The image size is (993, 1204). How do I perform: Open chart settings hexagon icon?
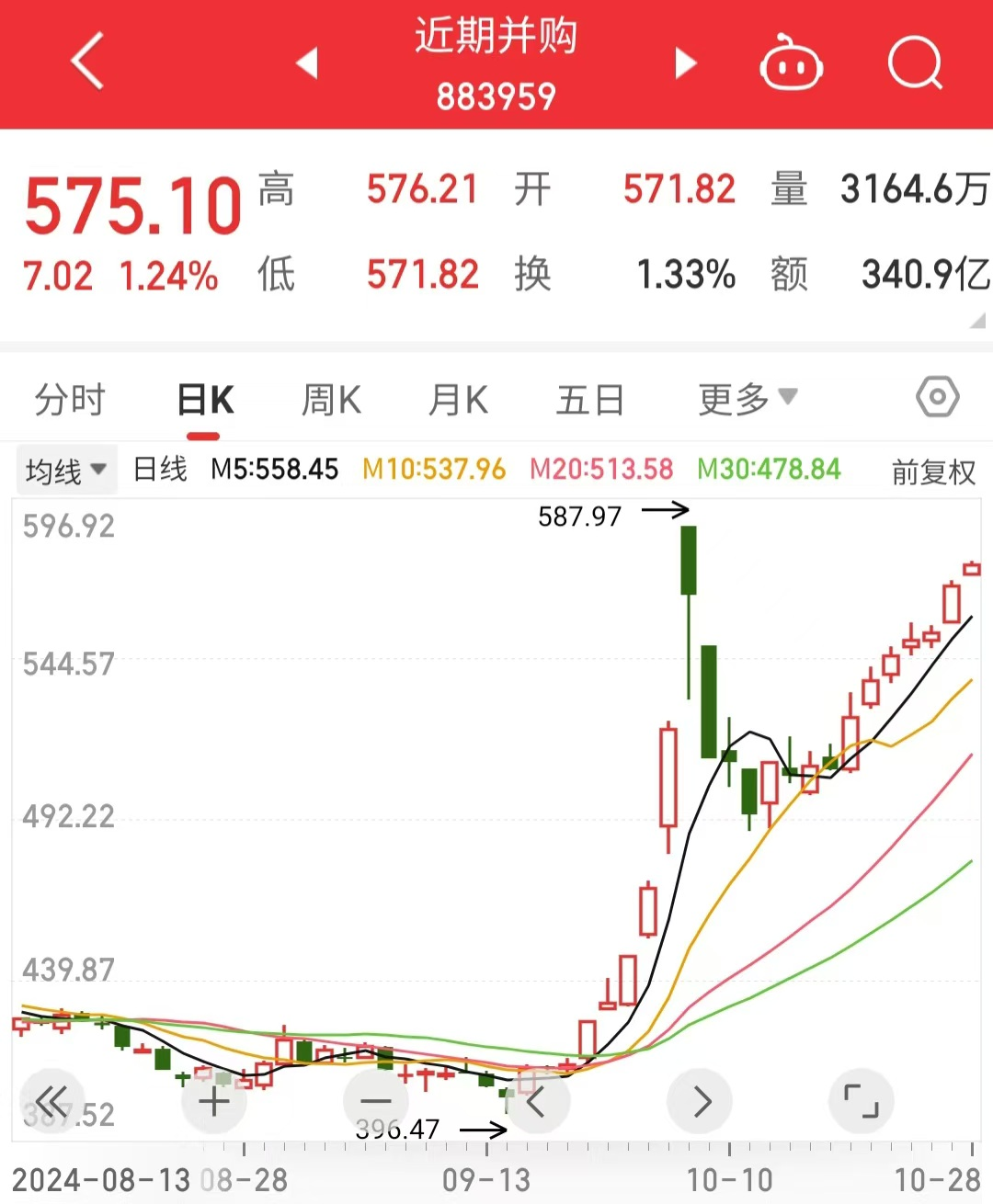coord(937,398)
